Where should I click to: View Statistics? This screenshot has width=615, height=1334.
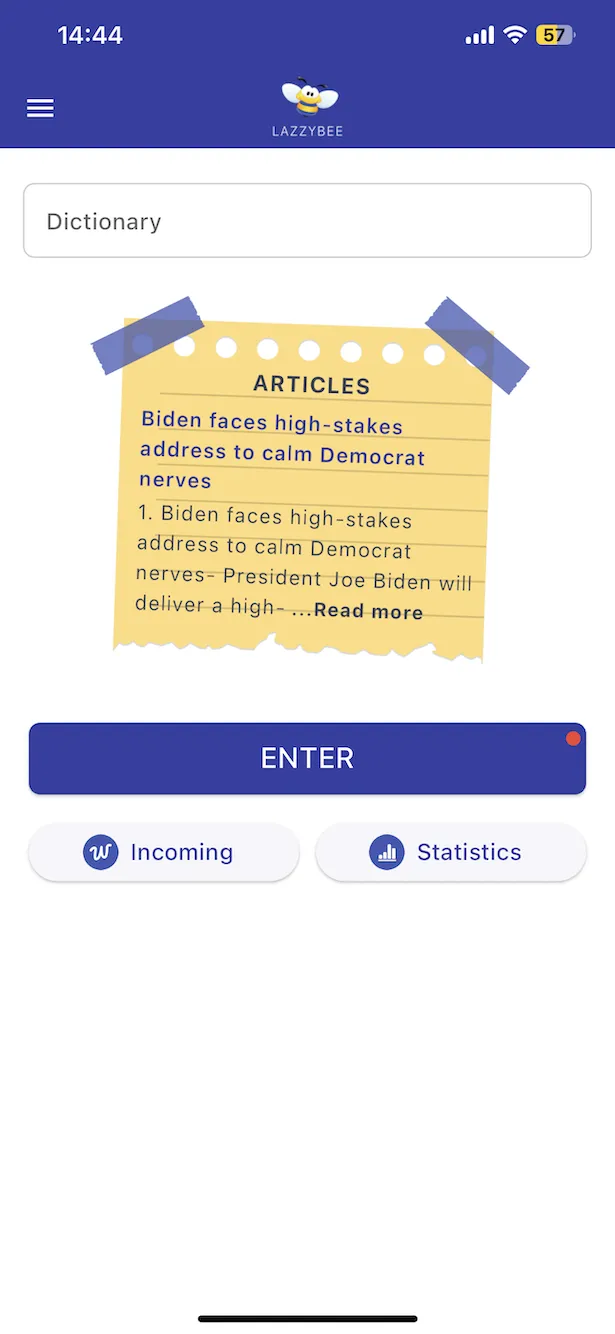click(x=450, y=852)
